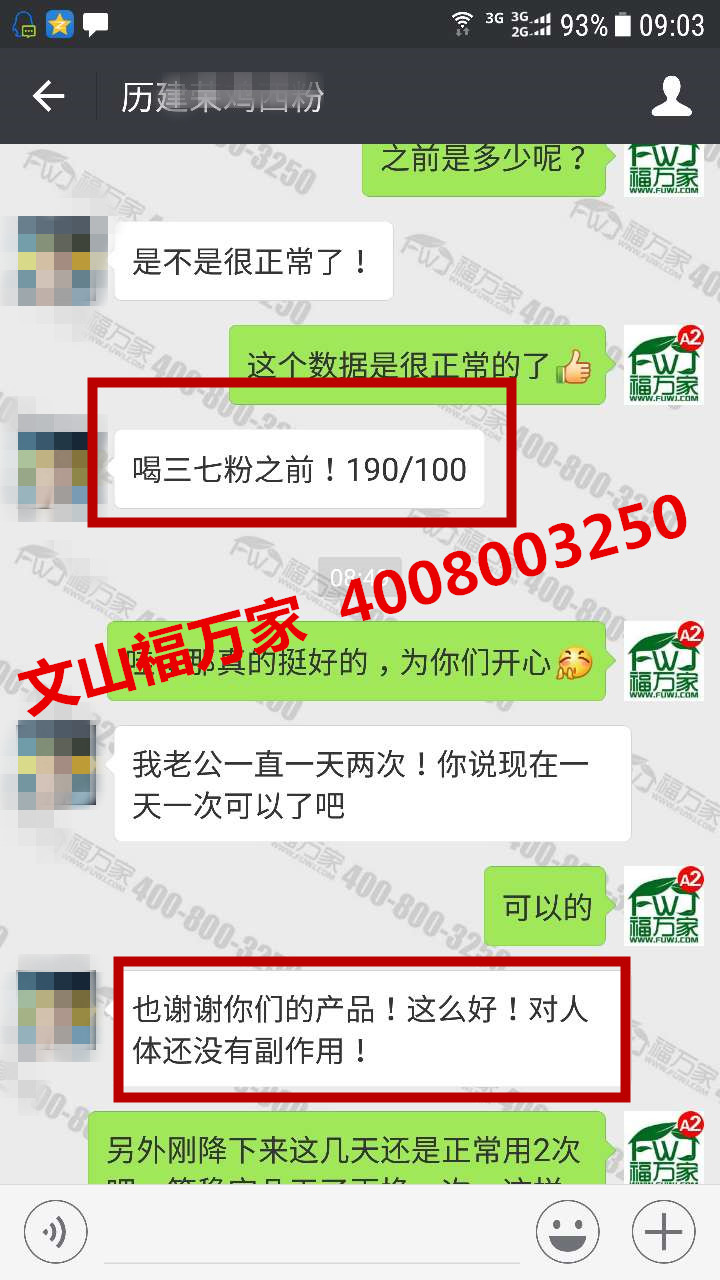Open the plus attachments menu

pyautogui.click(x=663, y=1231)
